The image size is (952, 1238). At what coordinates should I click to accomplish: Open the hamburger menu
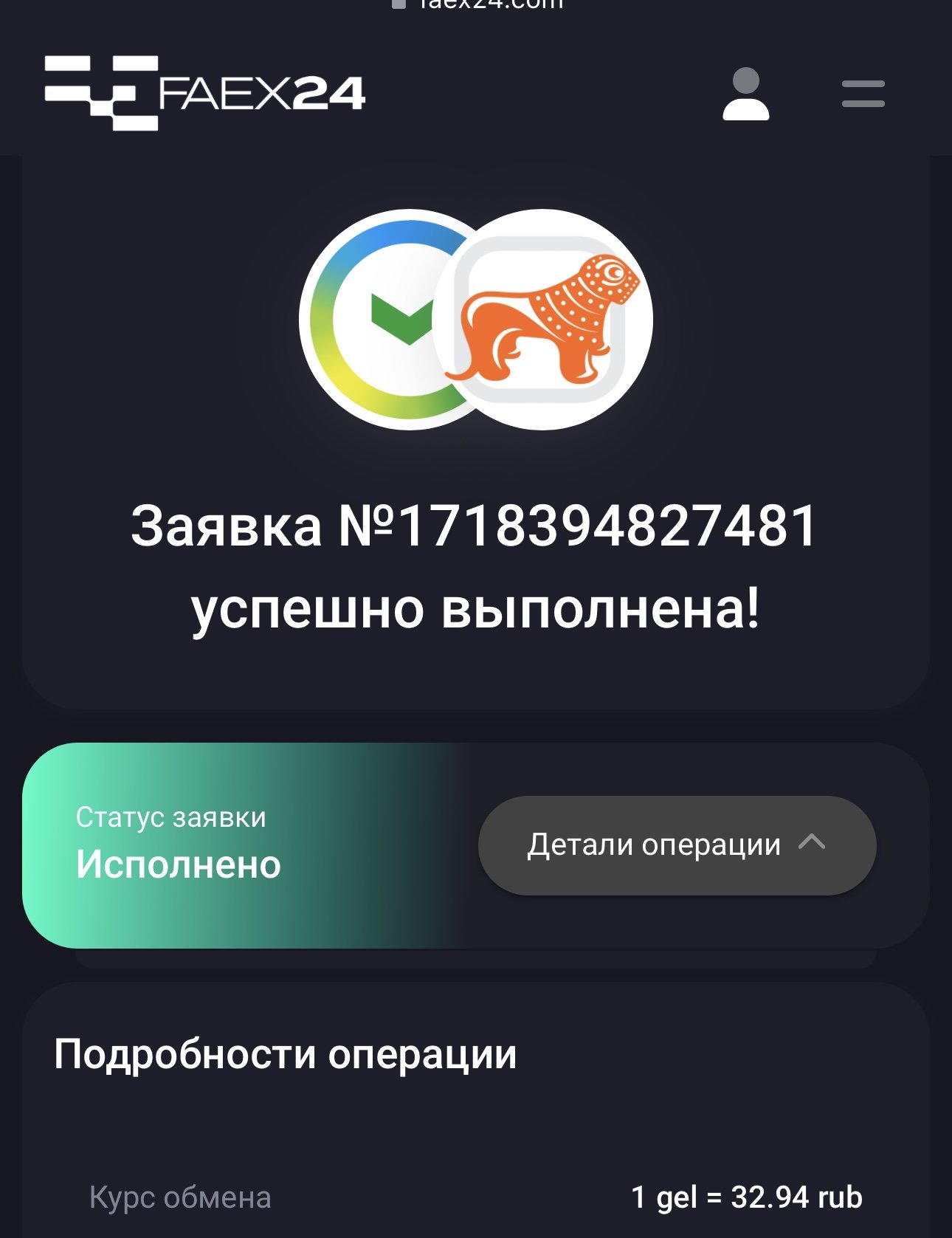pos(863,94)
